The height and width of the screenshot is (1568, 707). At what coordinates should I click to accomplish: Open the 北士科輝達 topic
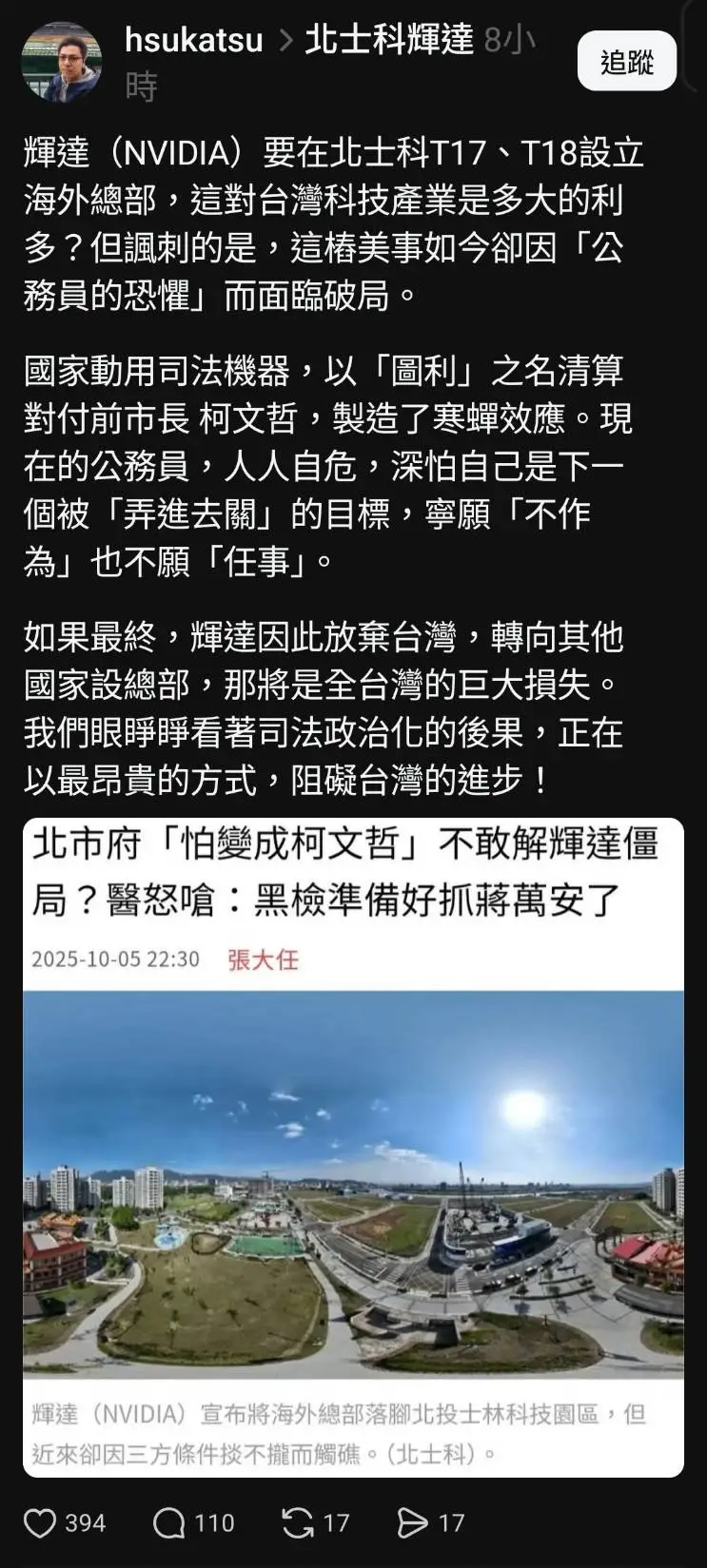click(x=389, y=41)
